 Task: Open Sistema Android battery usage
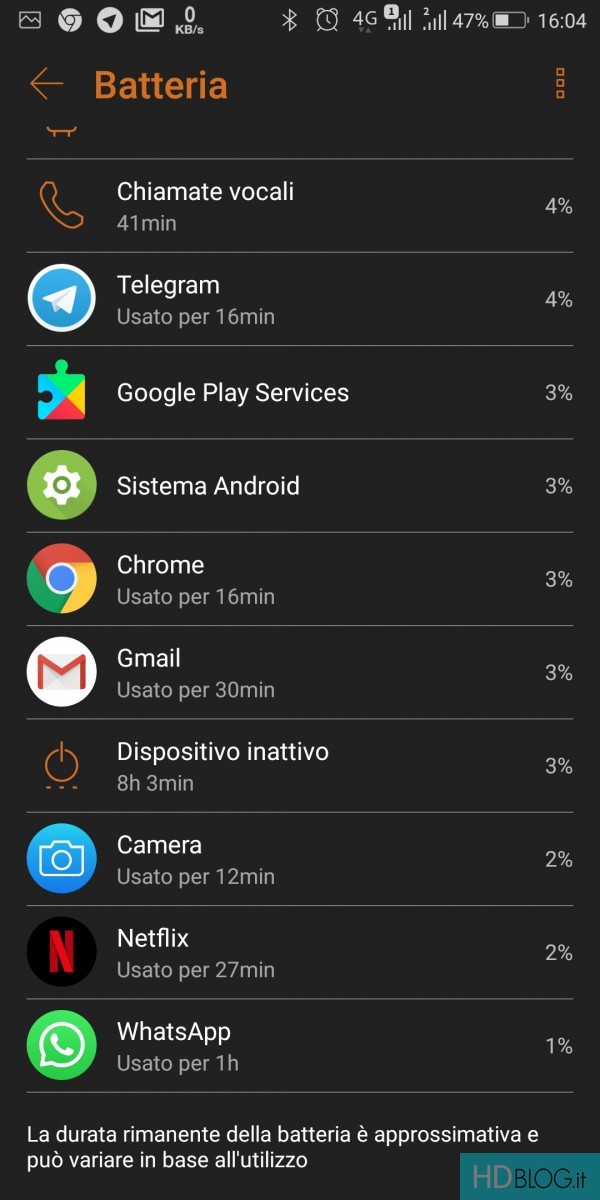click(300, 486)
